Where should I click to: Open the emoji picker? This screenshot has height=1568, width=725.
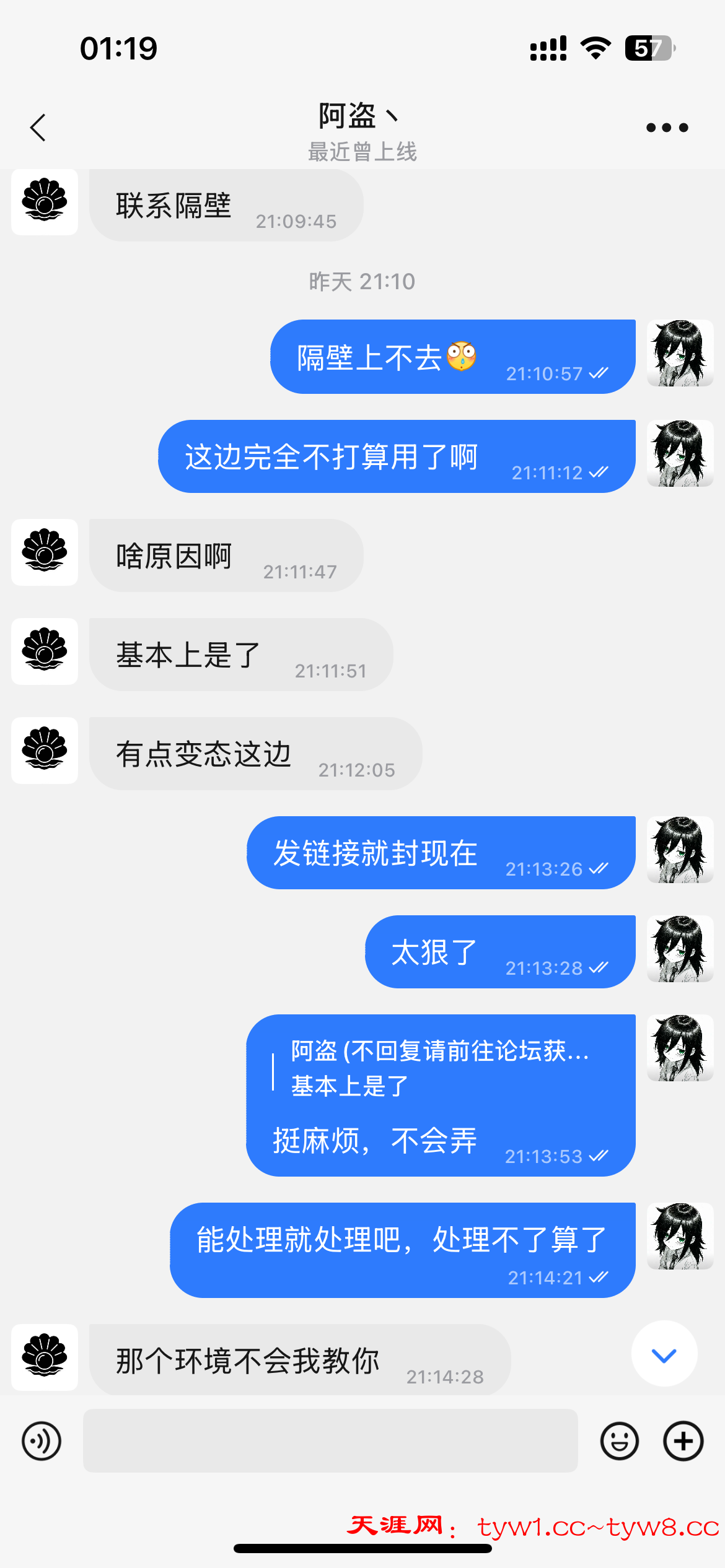[619, 1440]
